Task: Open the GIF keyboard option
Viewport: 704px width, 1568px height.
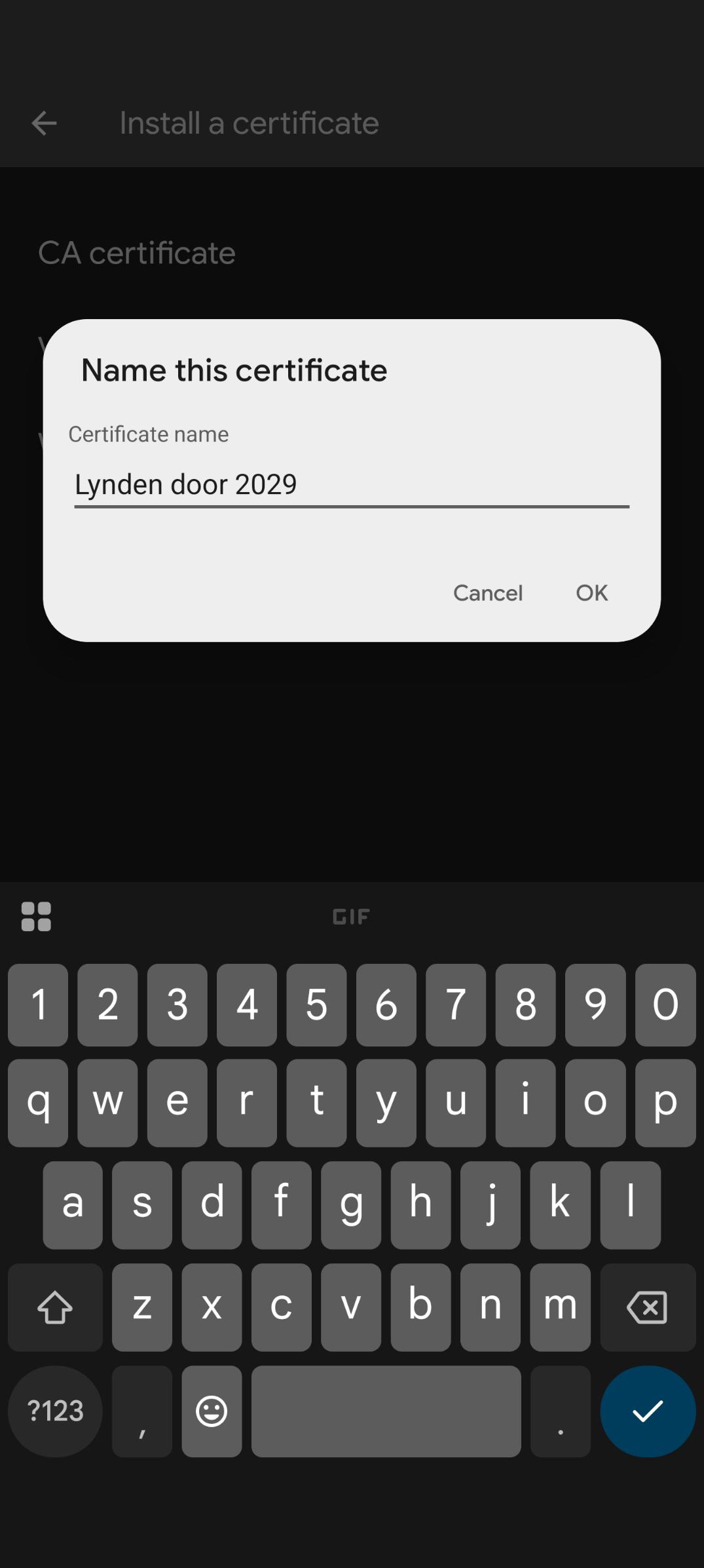Action: (351, 917)
